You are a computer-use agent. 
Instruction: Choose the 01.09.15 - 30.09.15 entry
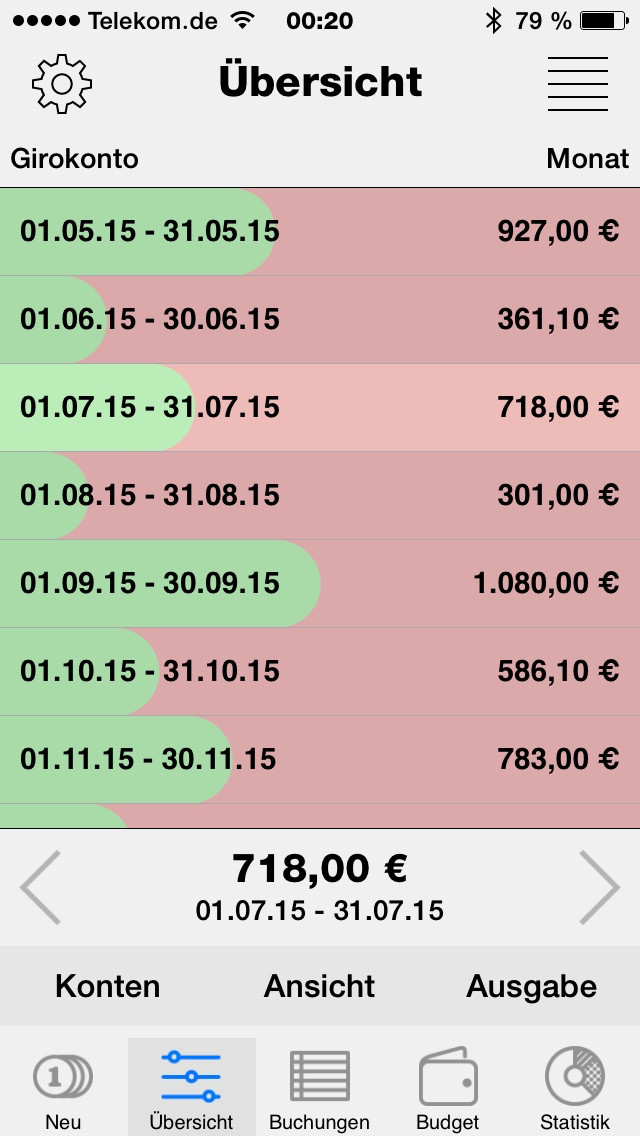click(x=320, y=583)
